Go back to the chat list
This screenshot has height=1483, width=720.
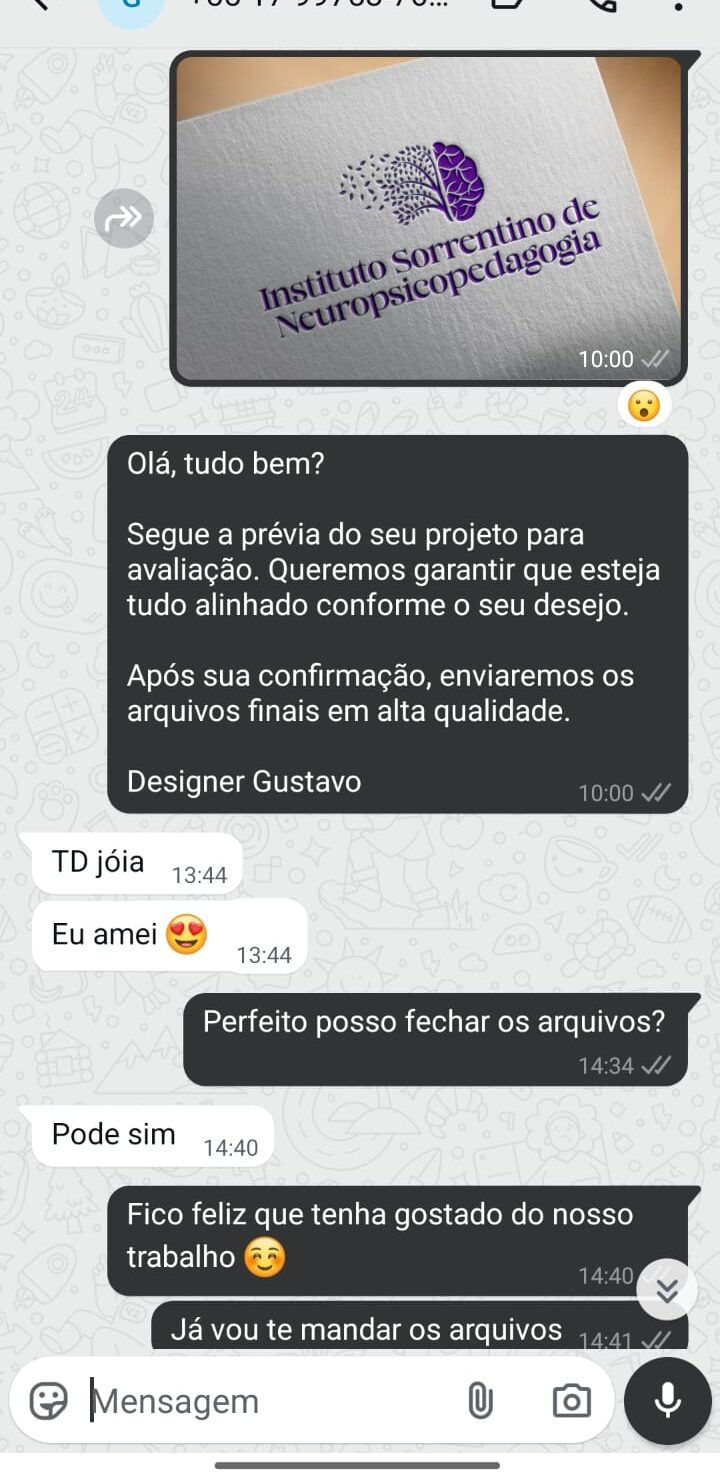(x=40, y=4)
